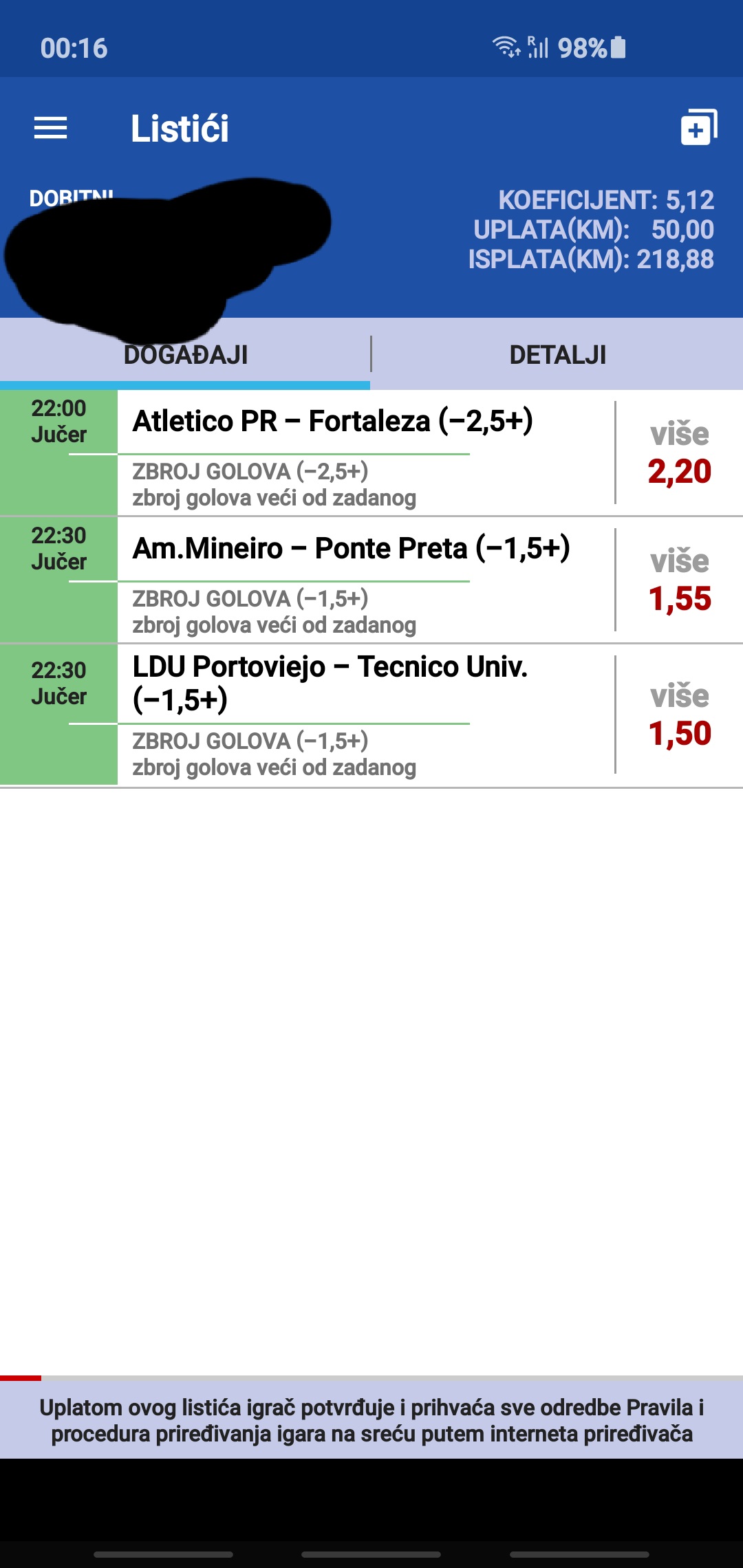Image resolution: width=743 pixels, height=1568 pixels.
Task: Switch to the DETALJI tab
Action: [557, 355]
